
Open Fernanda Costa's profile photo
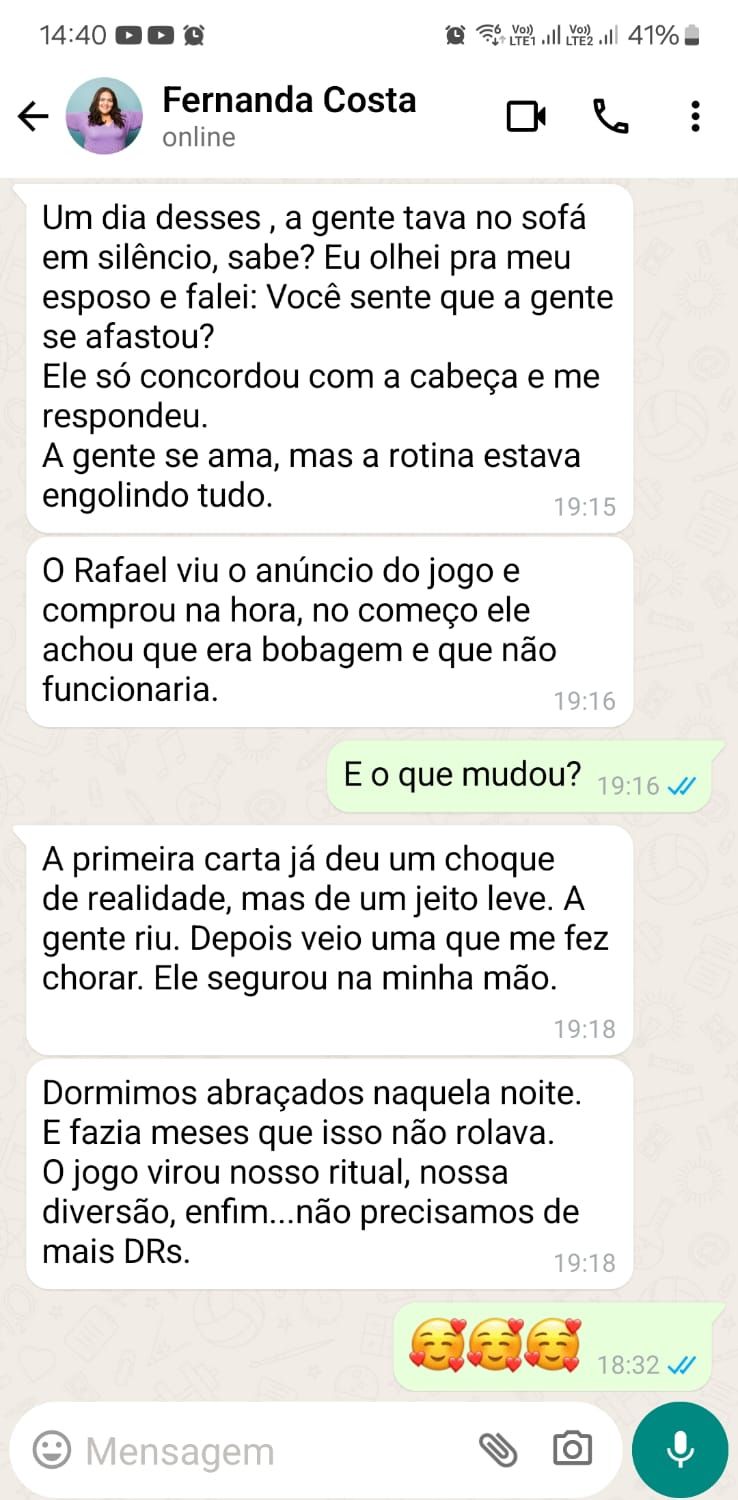pyautogui.click(x=104, y=117)
